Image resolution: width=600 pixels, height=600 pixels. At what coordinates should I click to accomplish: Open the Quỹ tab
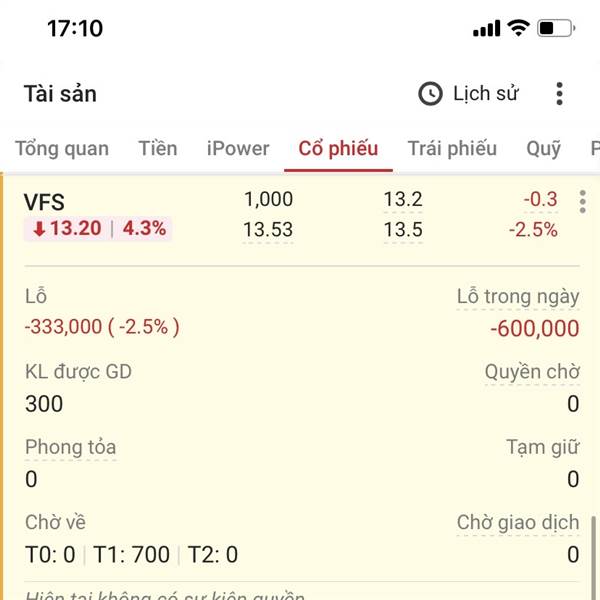(543, 149)
